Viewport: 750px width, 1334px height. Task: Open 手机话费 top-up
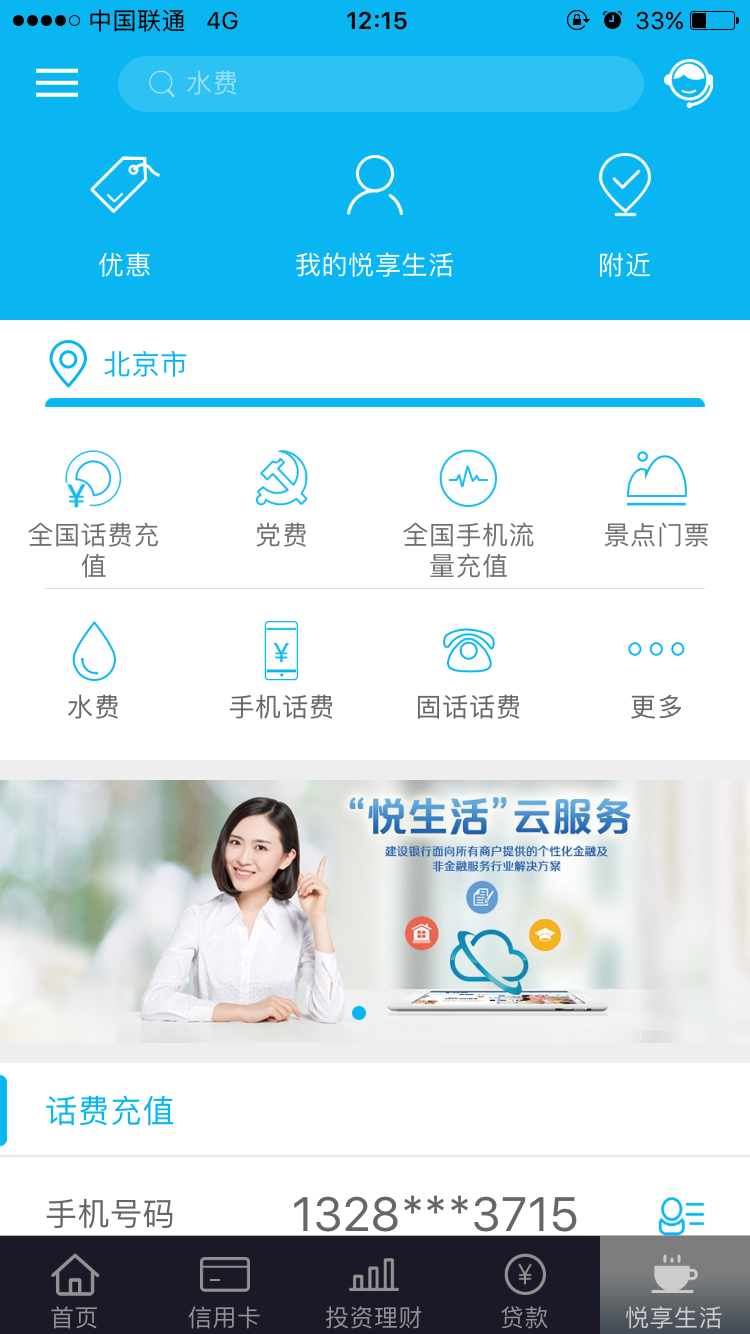pos(281,670)
